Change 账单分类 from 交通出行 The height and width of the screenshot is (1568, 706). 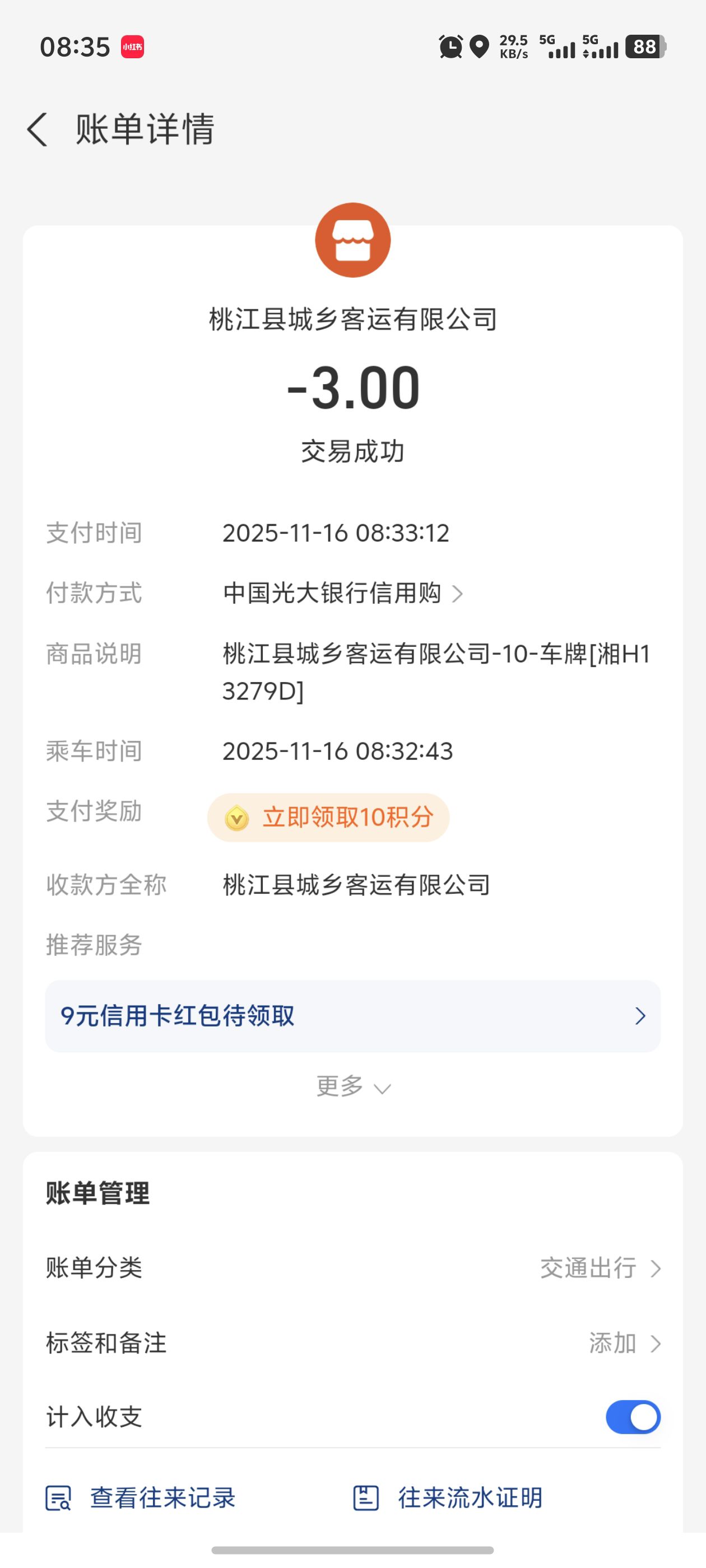pos(600,1268)
